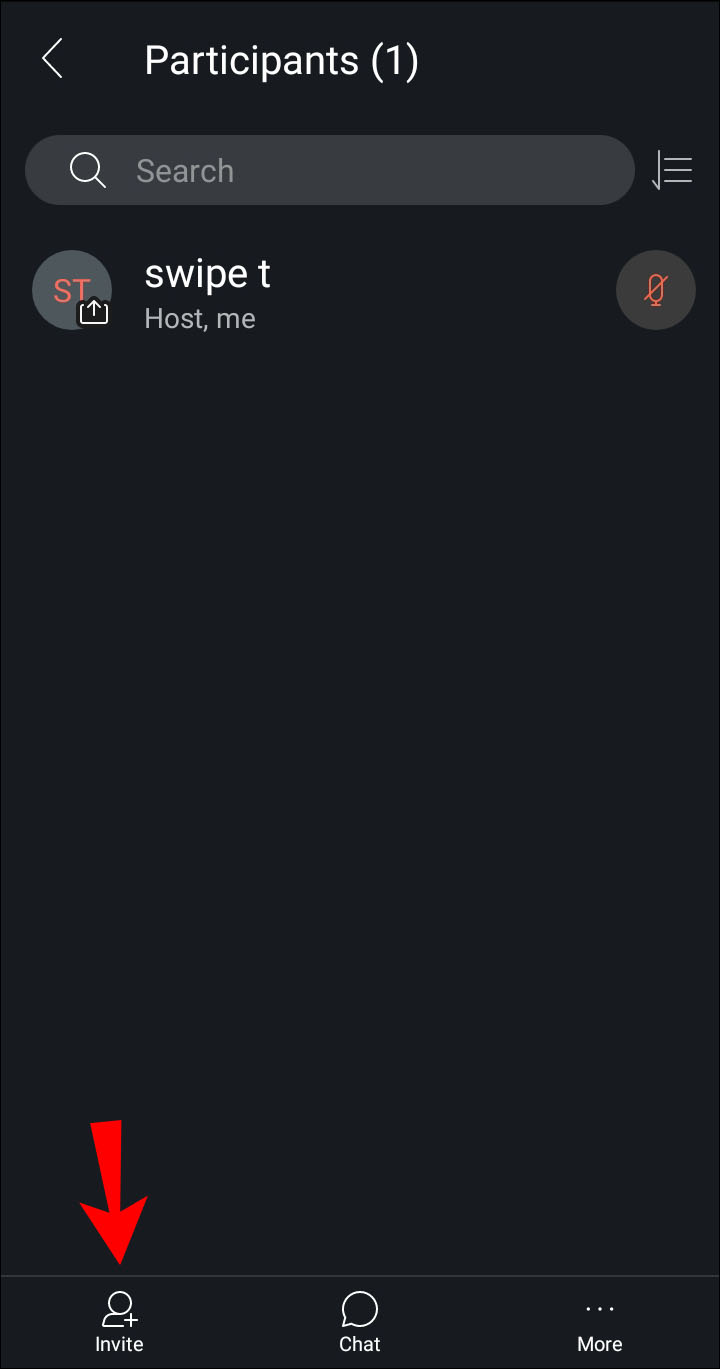Show More participant options
The height and width of the screenshot is (1369, 720).
pos(599,1322)
